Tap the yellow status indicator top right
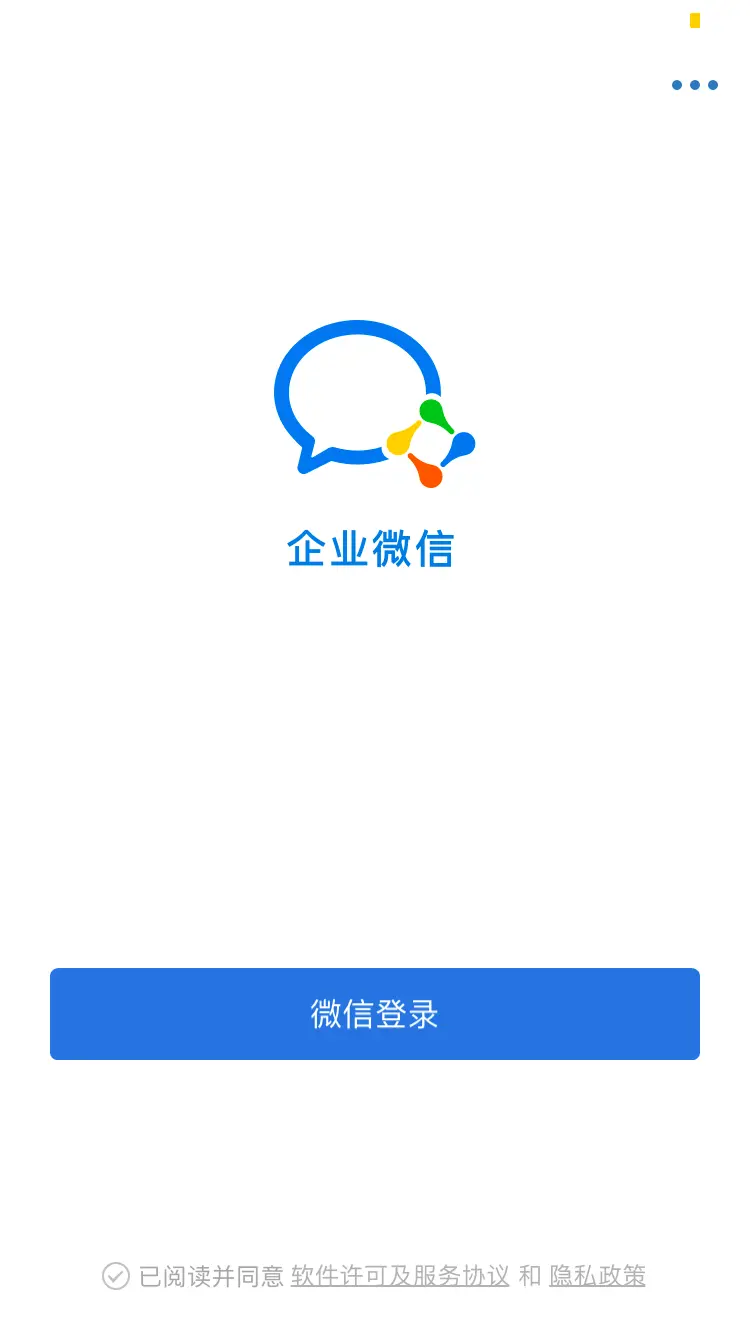750x1334 pixels. coord(695,19)
